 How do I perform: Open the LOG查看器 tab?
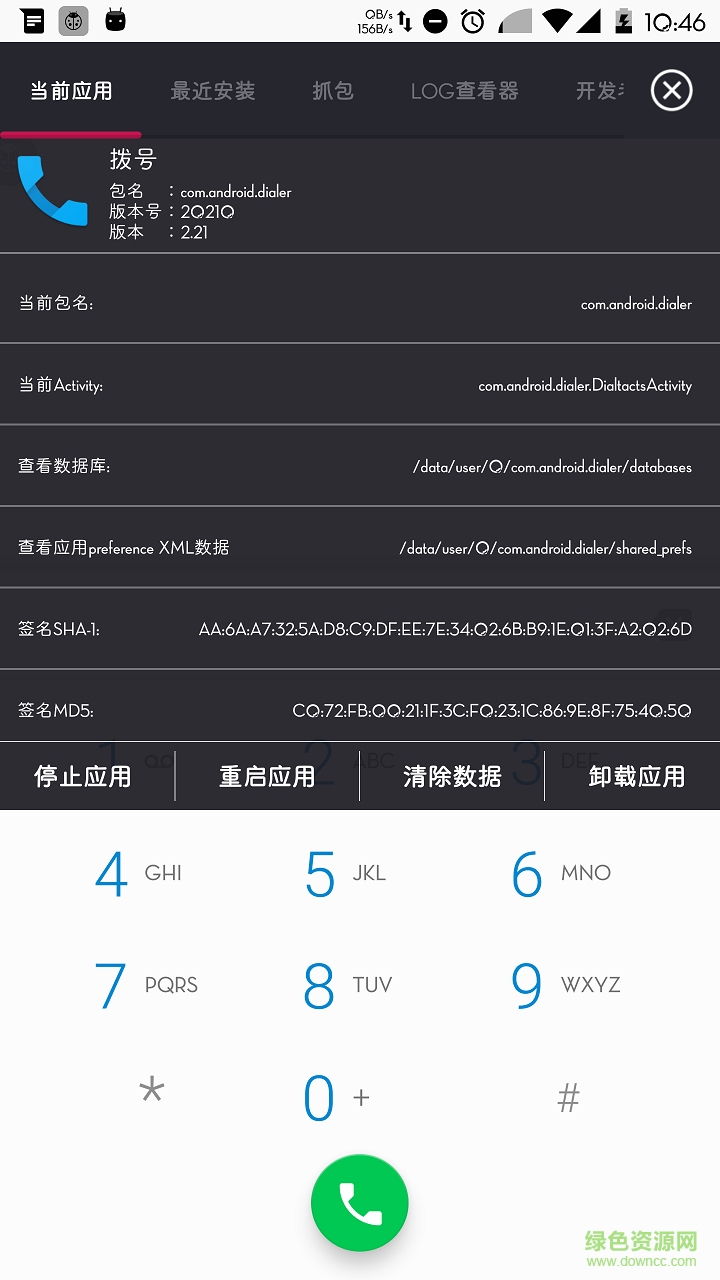pos(464,91)
